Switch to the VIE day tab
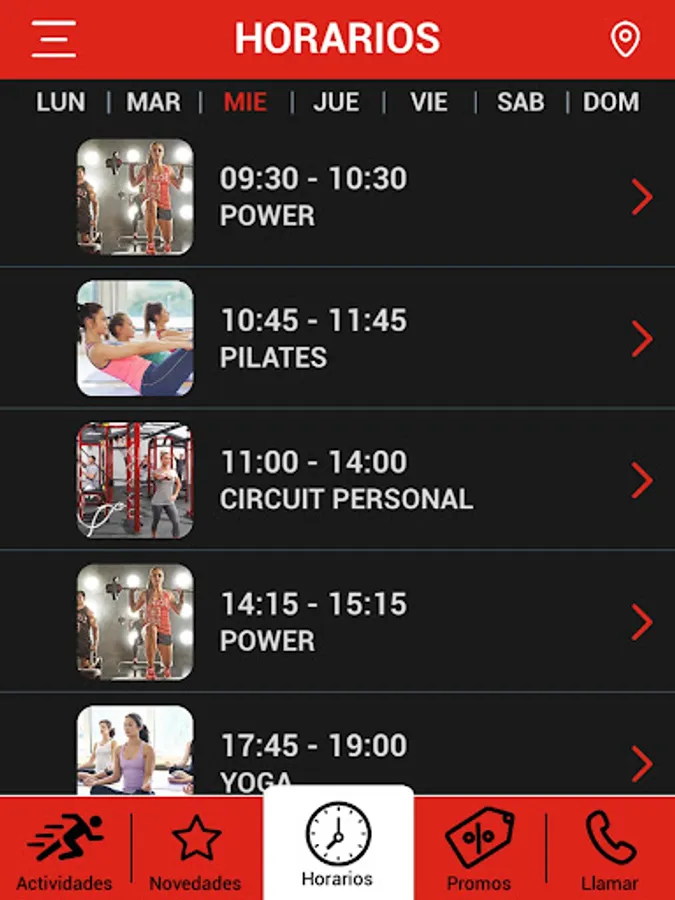Viewport: 675px width, 900px height. point(429,102)
